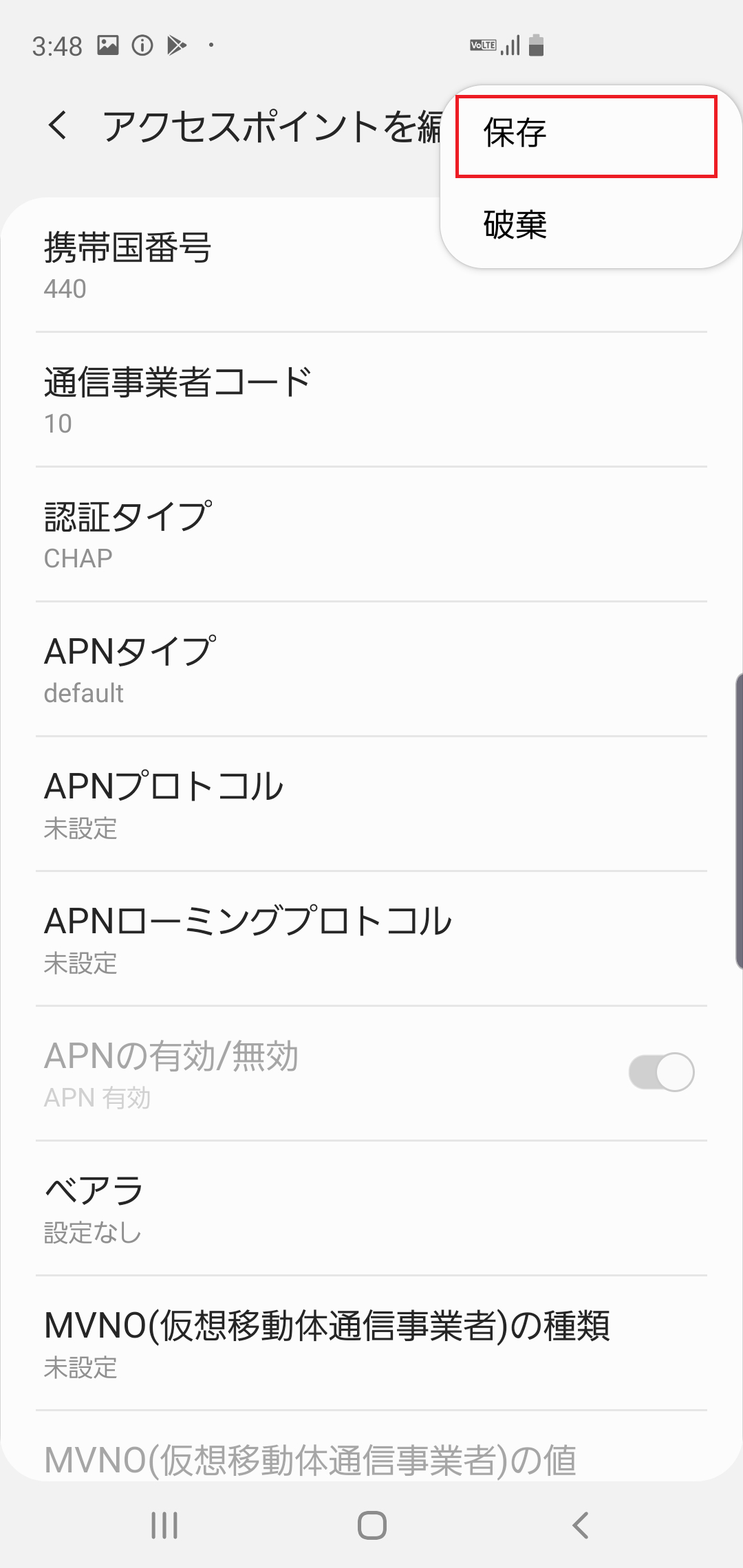Tap the Google Play notification icon
This screenshot has width=743, height=1568.
[x=177, y=44]
